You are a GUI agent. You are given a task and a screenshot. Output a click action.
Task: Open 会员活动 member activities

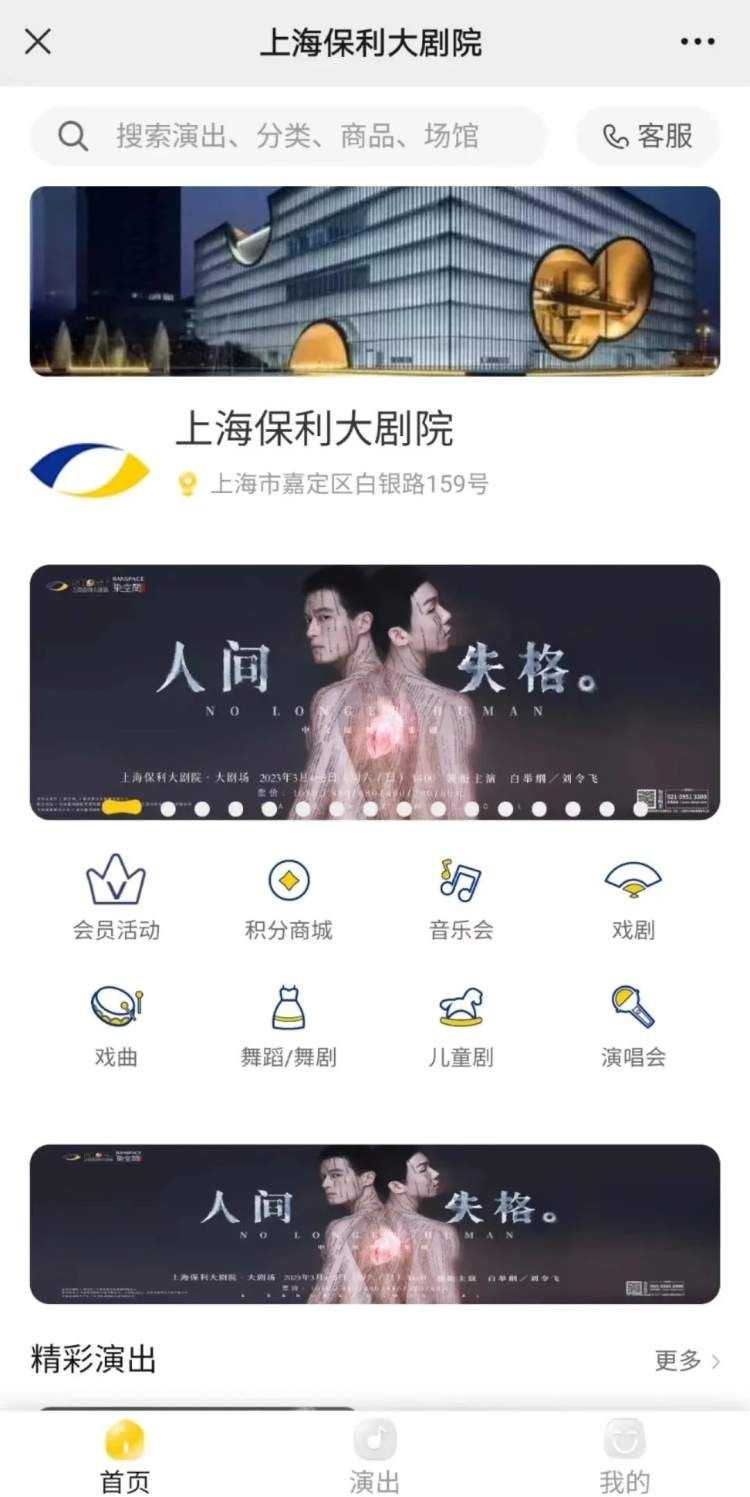click(x=116, y=897)
